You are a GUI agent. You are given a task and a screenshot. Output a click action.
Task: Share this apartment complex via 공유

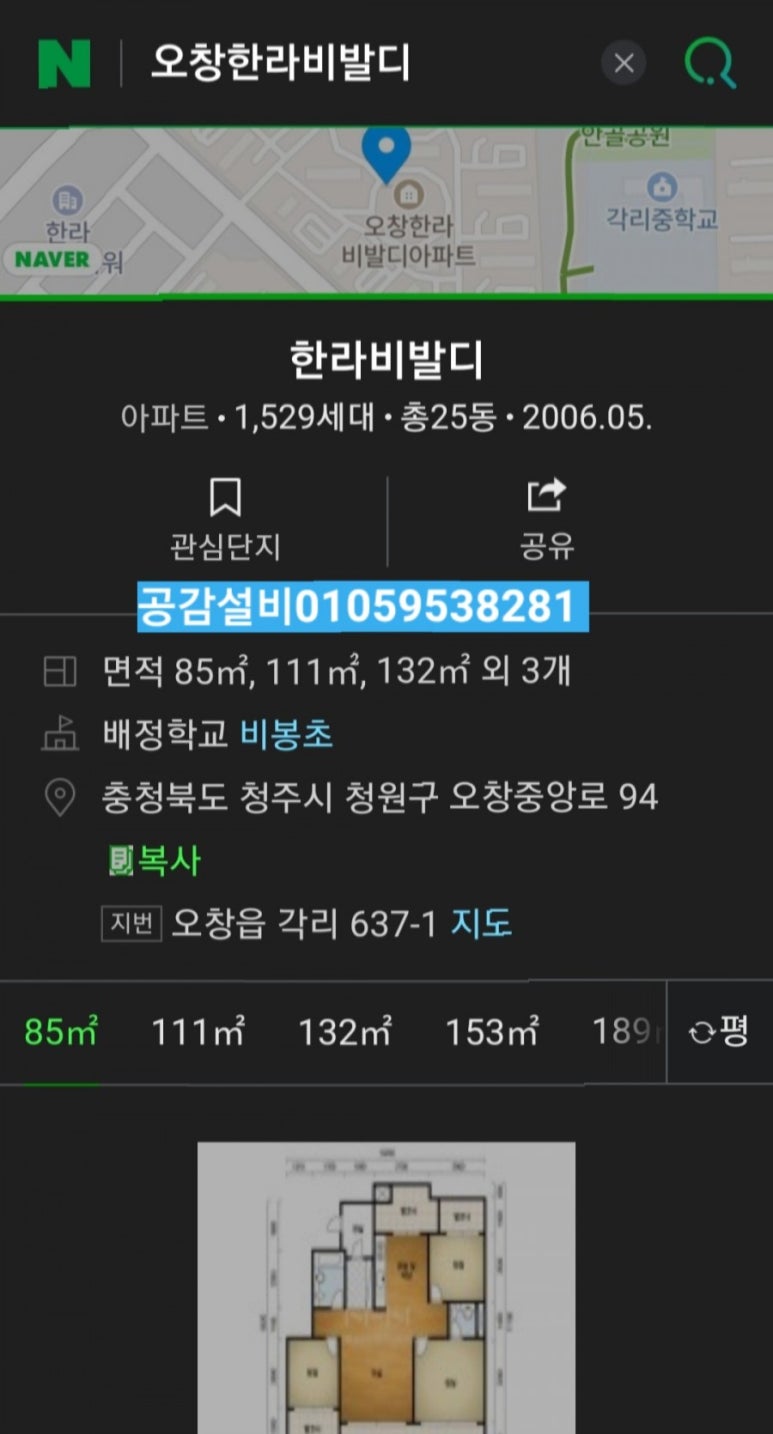546,519
